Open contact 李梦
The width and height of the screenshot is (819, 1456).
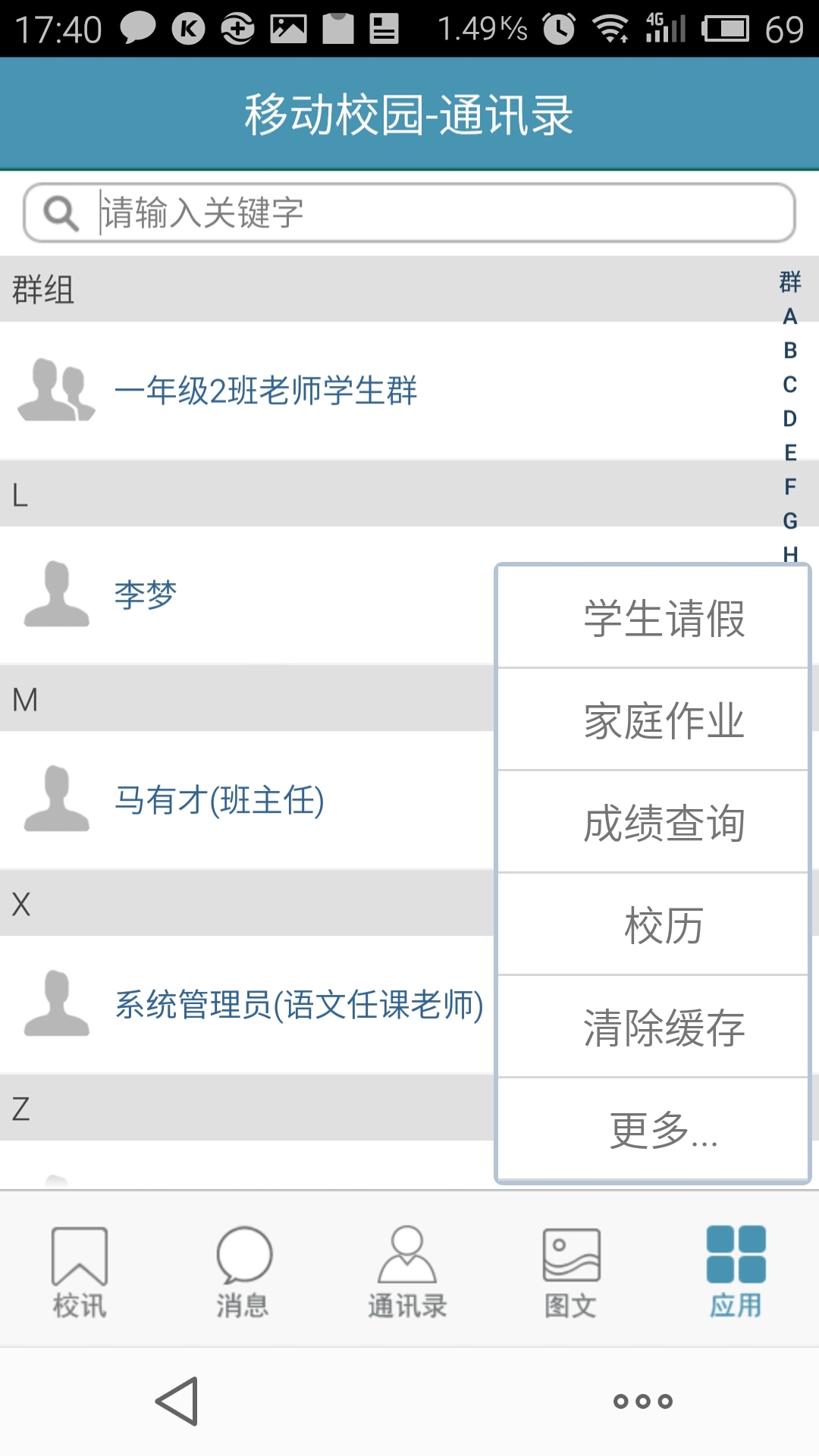146,595
